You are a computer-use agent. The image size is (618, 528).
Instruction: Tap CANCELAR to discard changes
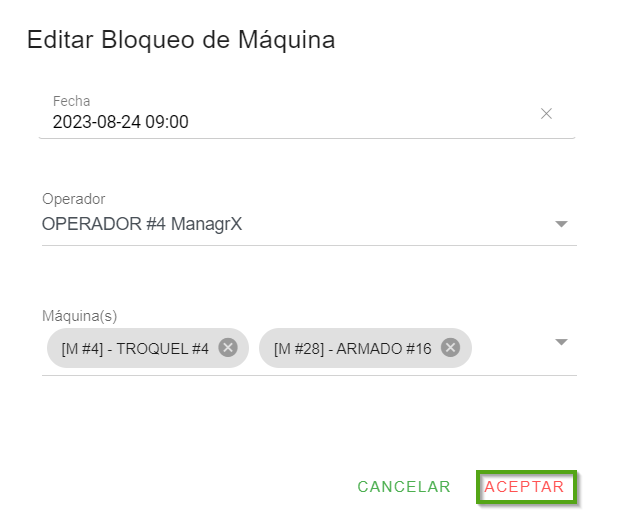404,487
